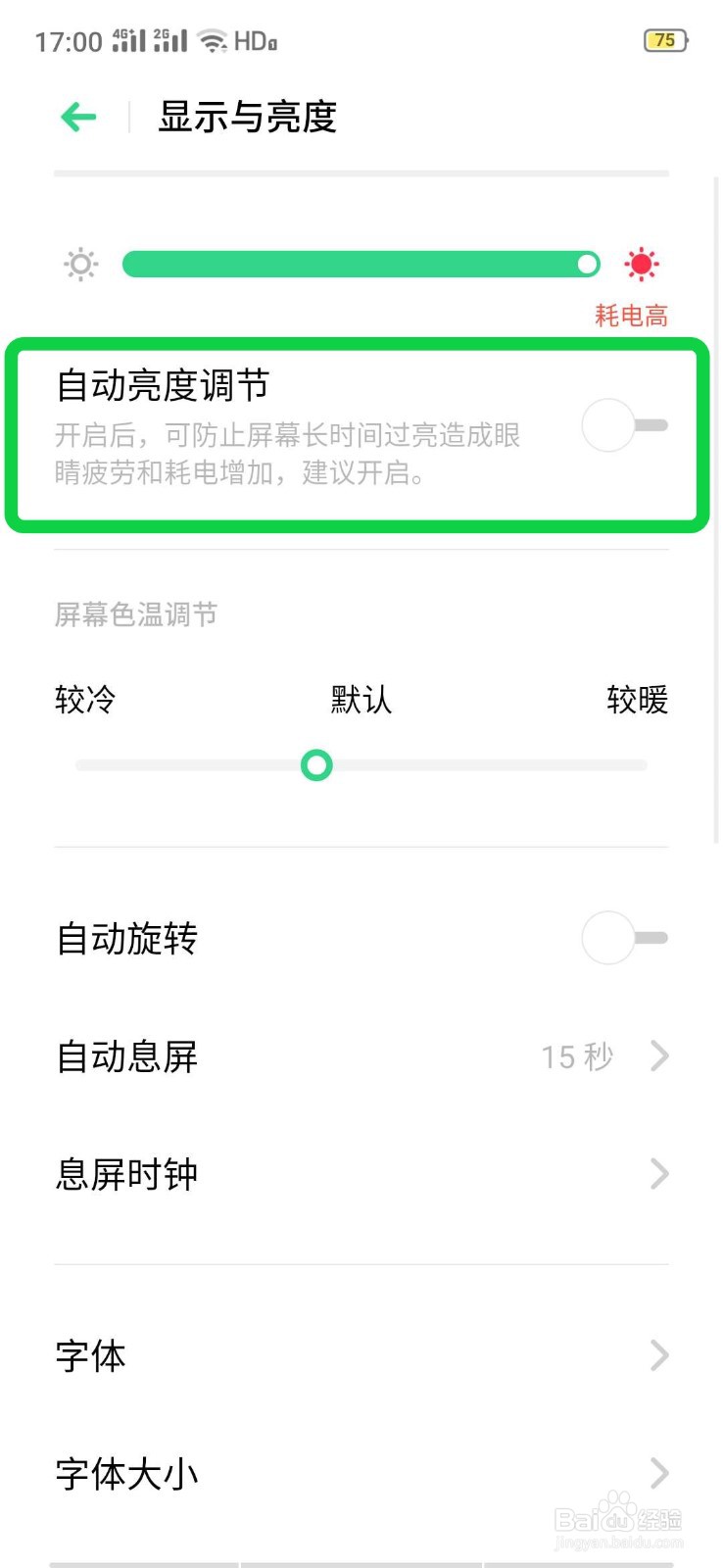
Task: Select 较暖 color temperature label
Action: (638, 700)
